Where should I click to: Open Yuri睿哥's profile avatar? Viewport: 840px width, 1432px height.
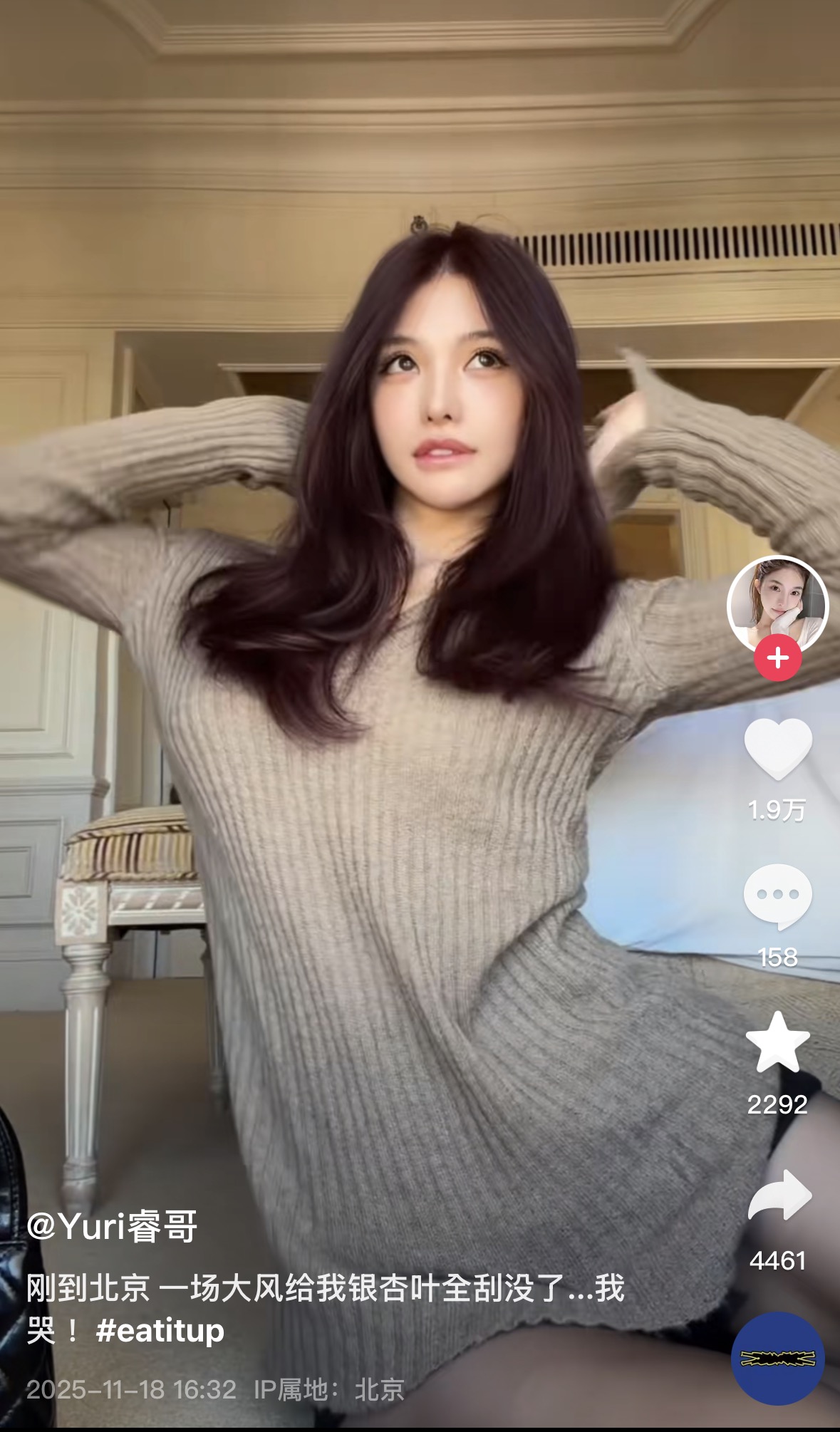pyautogui.click(x=777, y=603)
